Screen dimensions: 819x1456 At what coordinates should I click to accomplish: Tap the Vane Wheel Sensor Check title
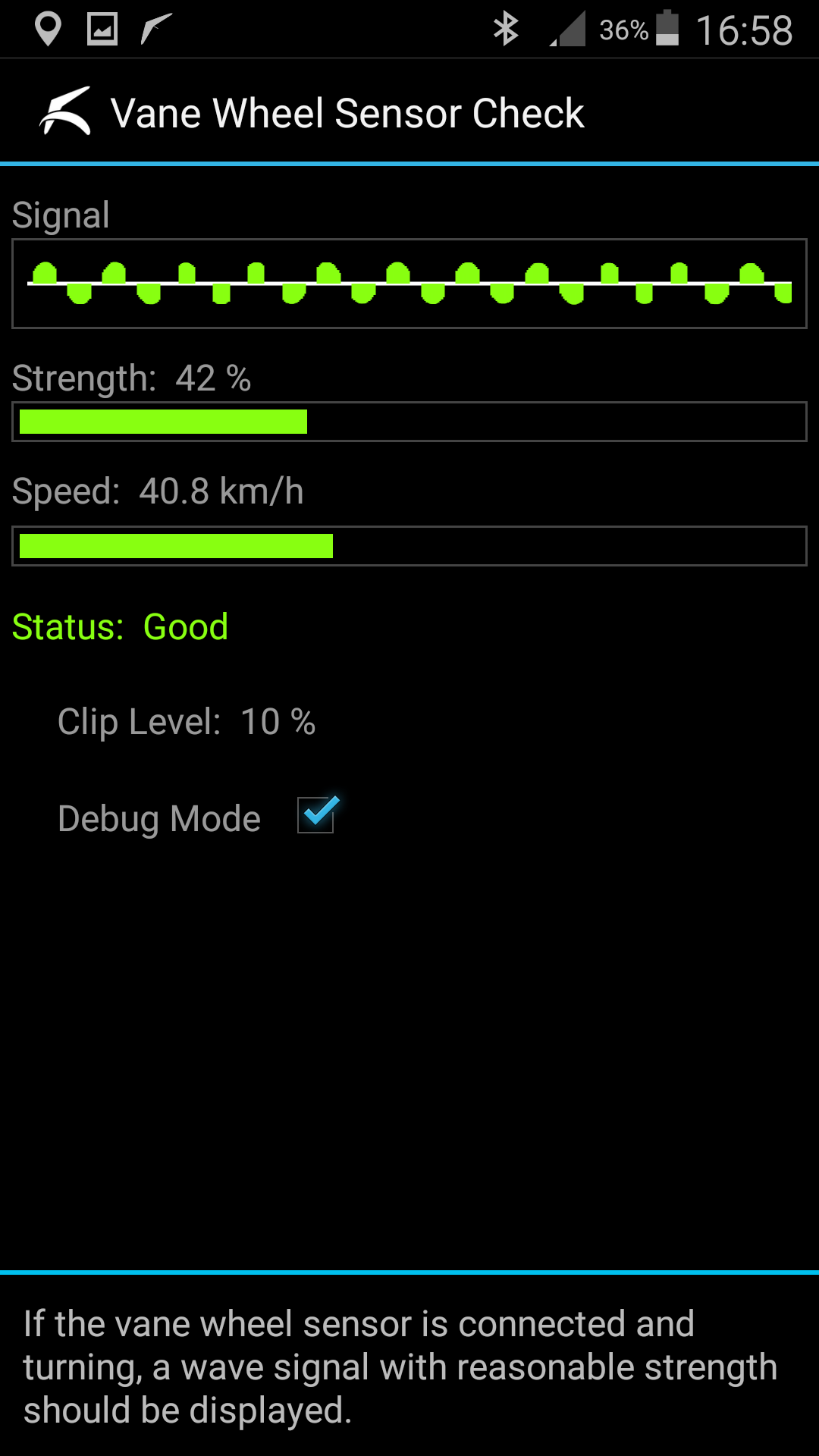point(348,111)
